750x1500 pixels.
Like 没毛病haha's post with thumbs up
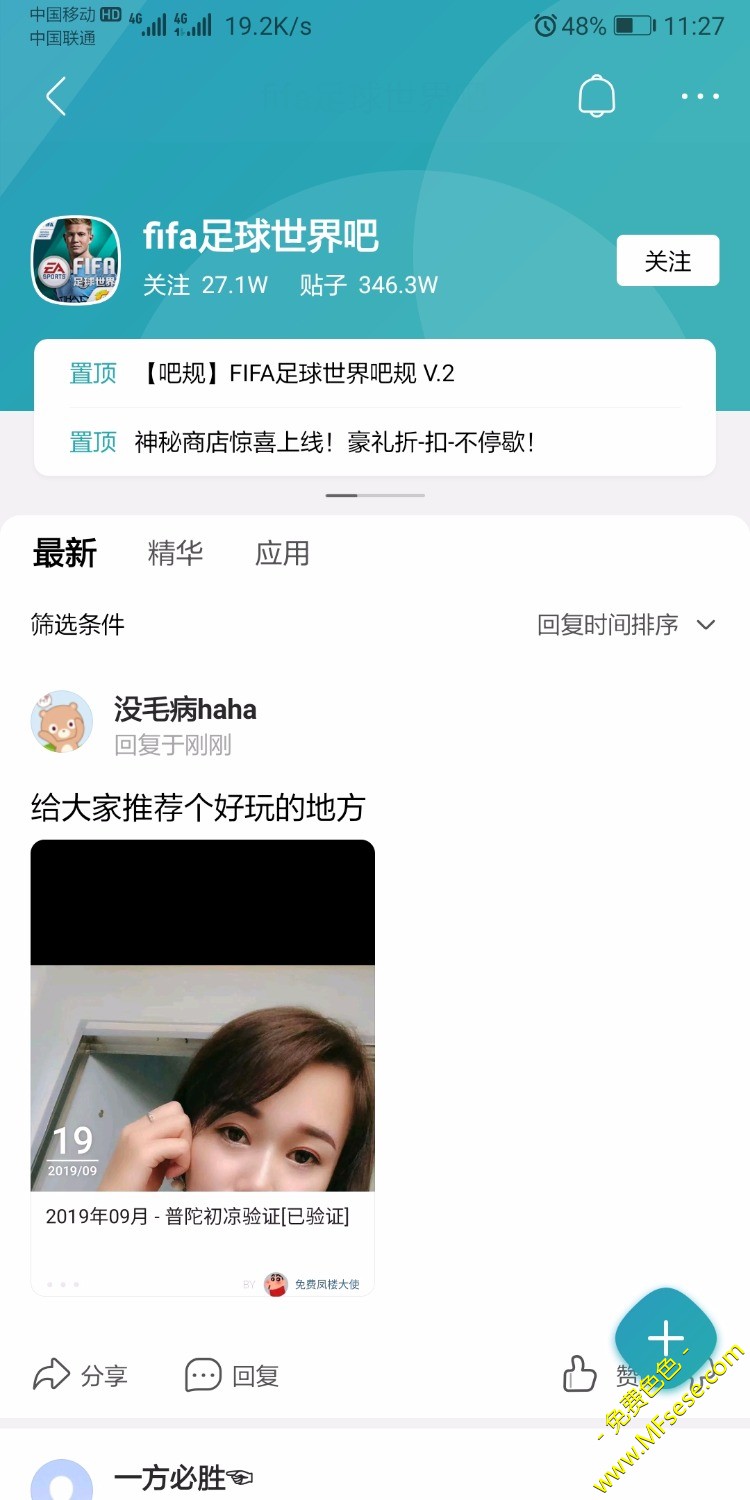(x=581, y=1376)
